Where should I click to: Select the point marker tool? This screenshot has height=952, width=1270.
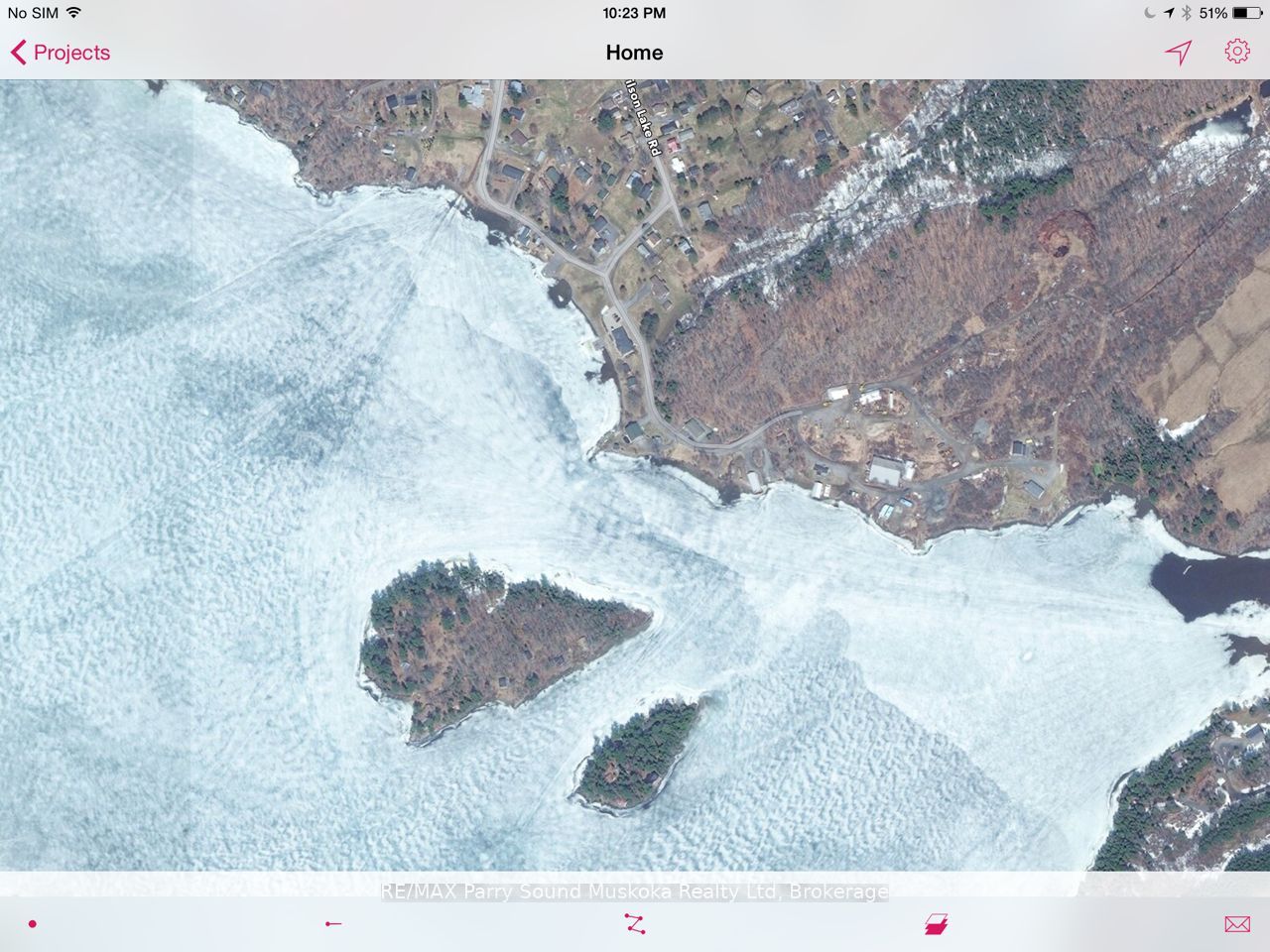(x=32, y=924)
